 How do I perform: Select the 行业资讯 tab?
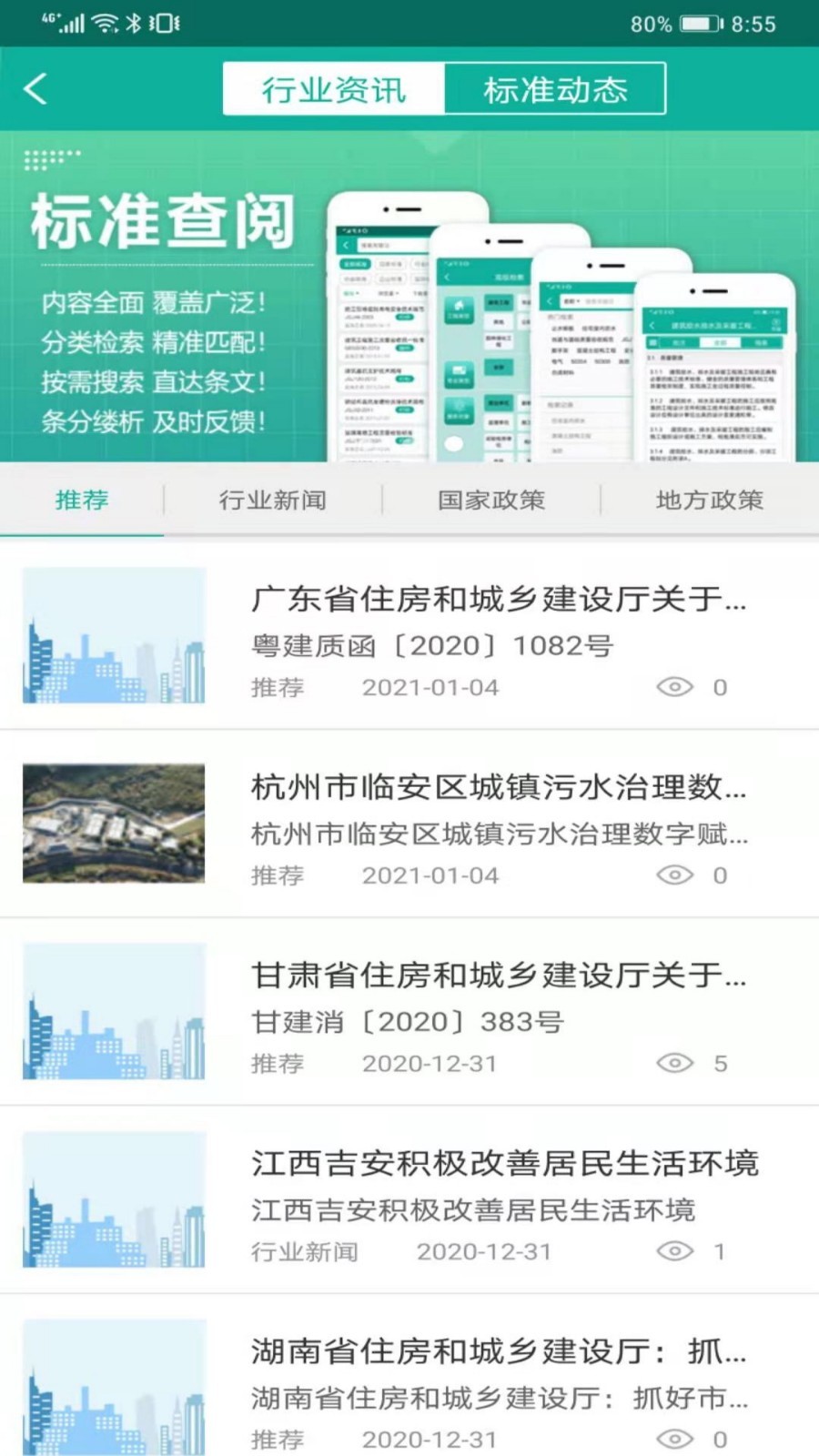tap(333, 88)
